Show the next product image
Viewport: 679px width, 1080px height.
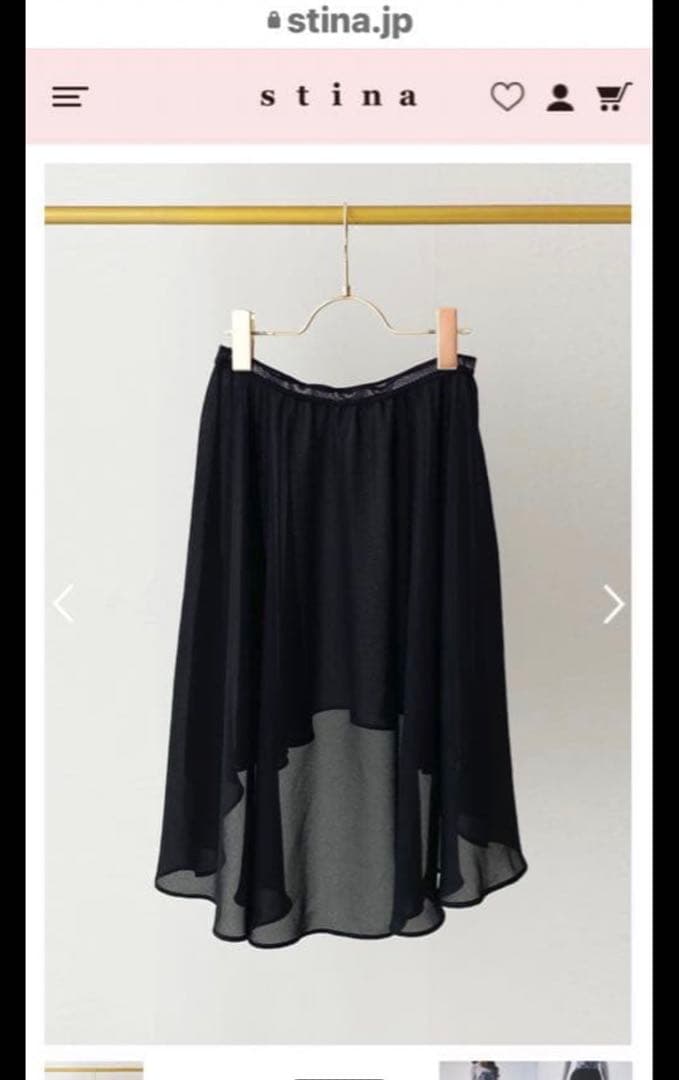tap(613, 604)
